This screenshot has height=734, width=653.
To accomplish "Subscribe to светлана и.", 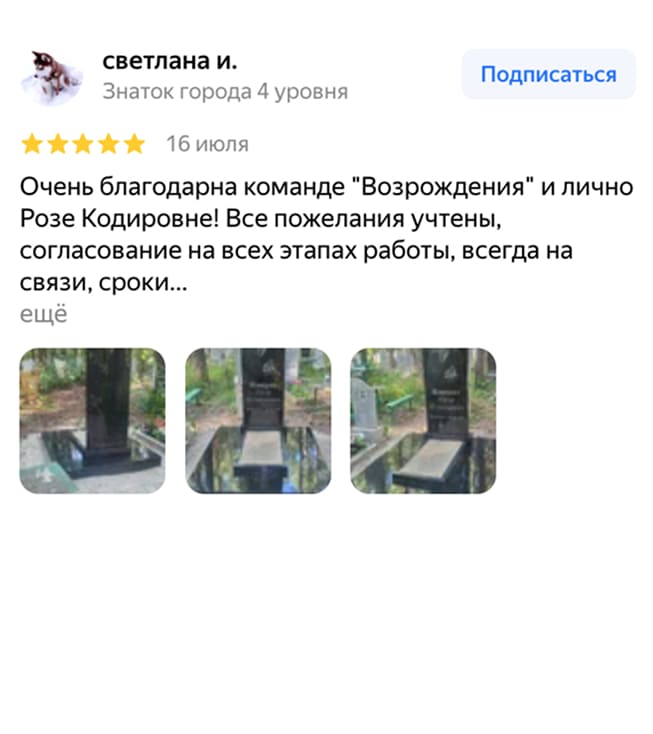I will click(548, 75).
